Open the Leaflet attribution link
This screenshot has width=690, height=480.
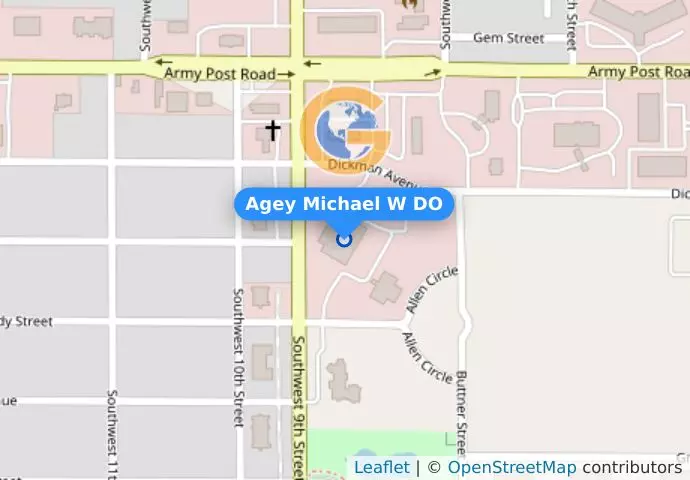coord(381,467)
